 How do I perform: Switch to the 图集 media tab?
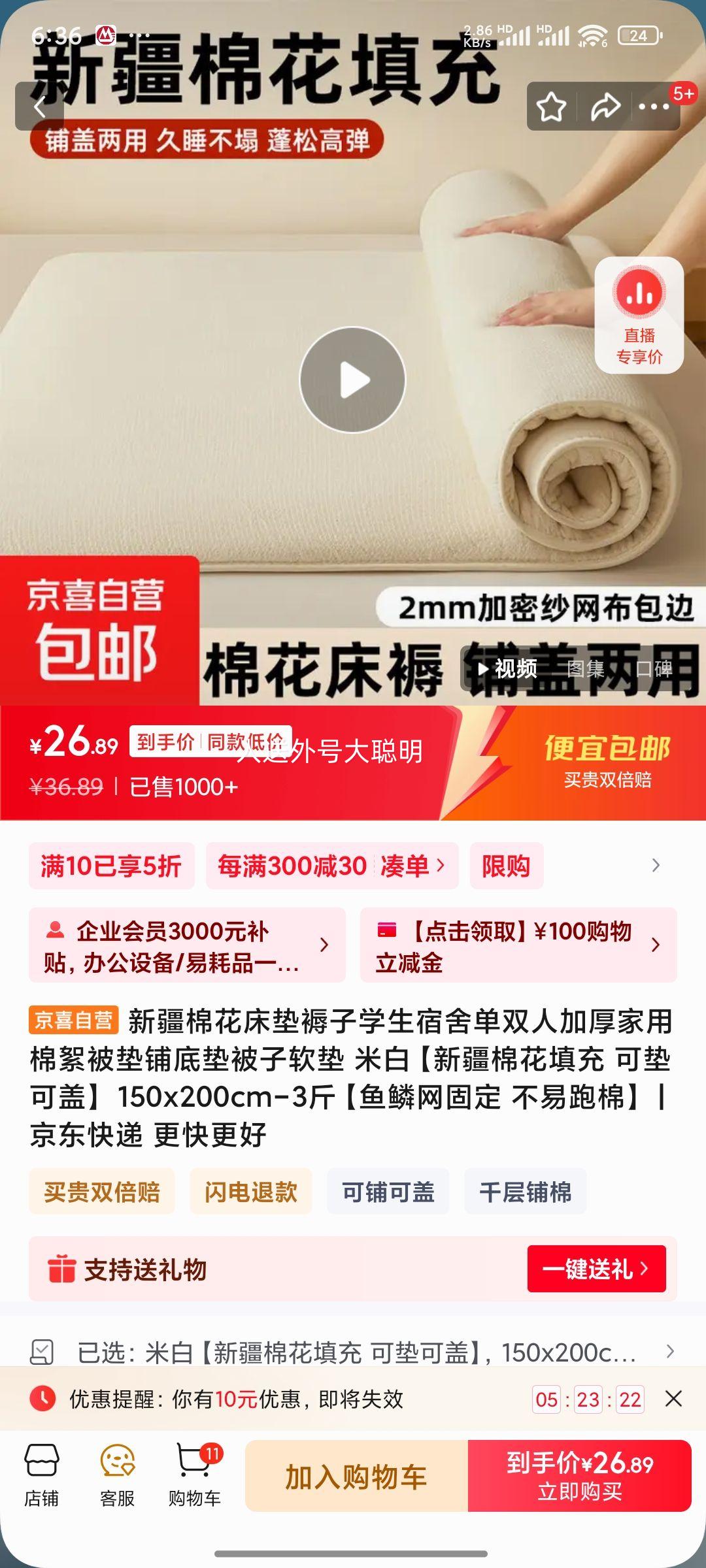coord(585,668)
